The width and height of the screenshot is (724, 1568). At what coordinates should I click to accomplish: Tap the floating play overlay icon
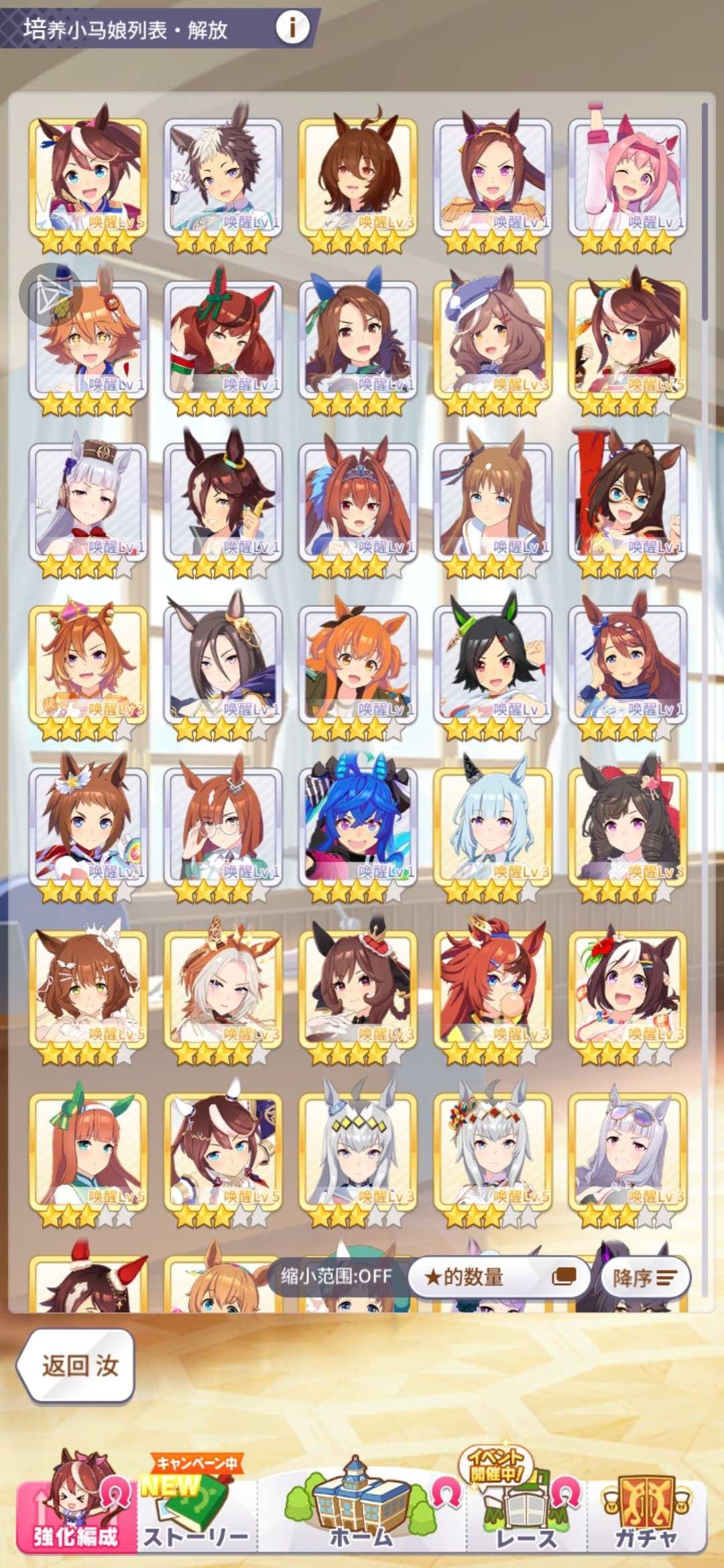(50, 296)
